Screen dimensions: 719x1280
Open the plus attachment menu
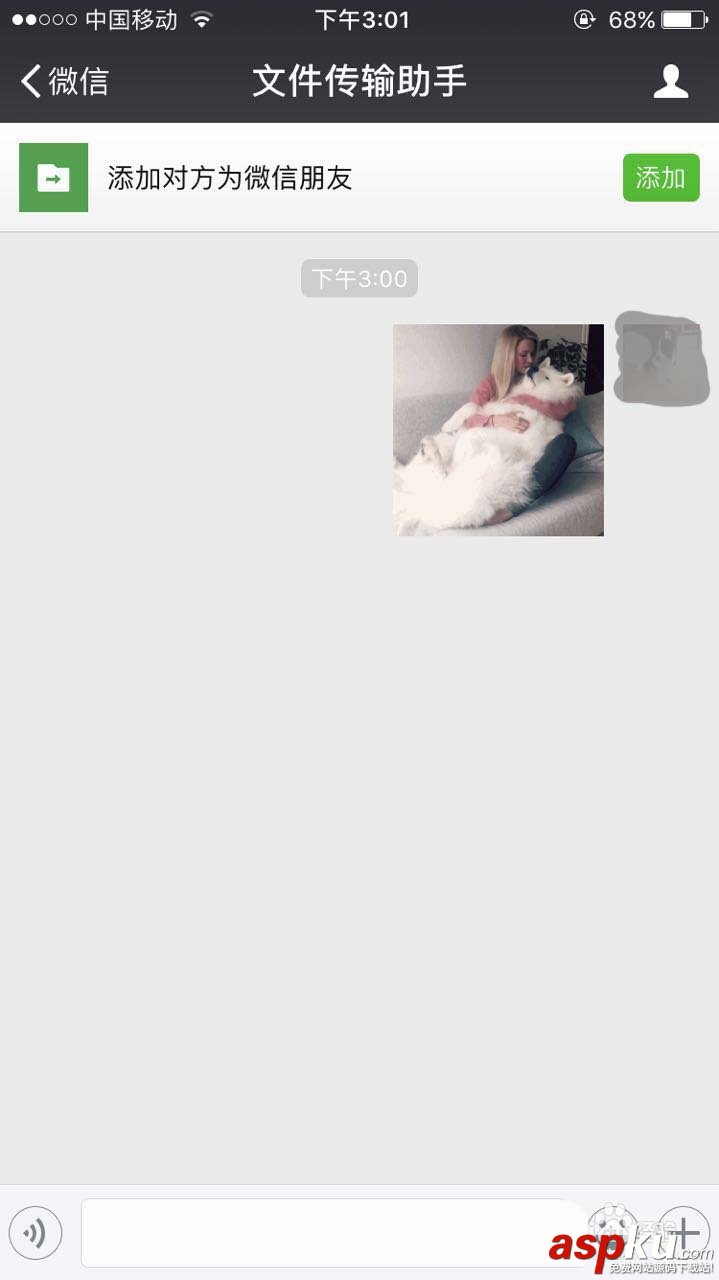pyautogui.click(x=684, y=1231)
